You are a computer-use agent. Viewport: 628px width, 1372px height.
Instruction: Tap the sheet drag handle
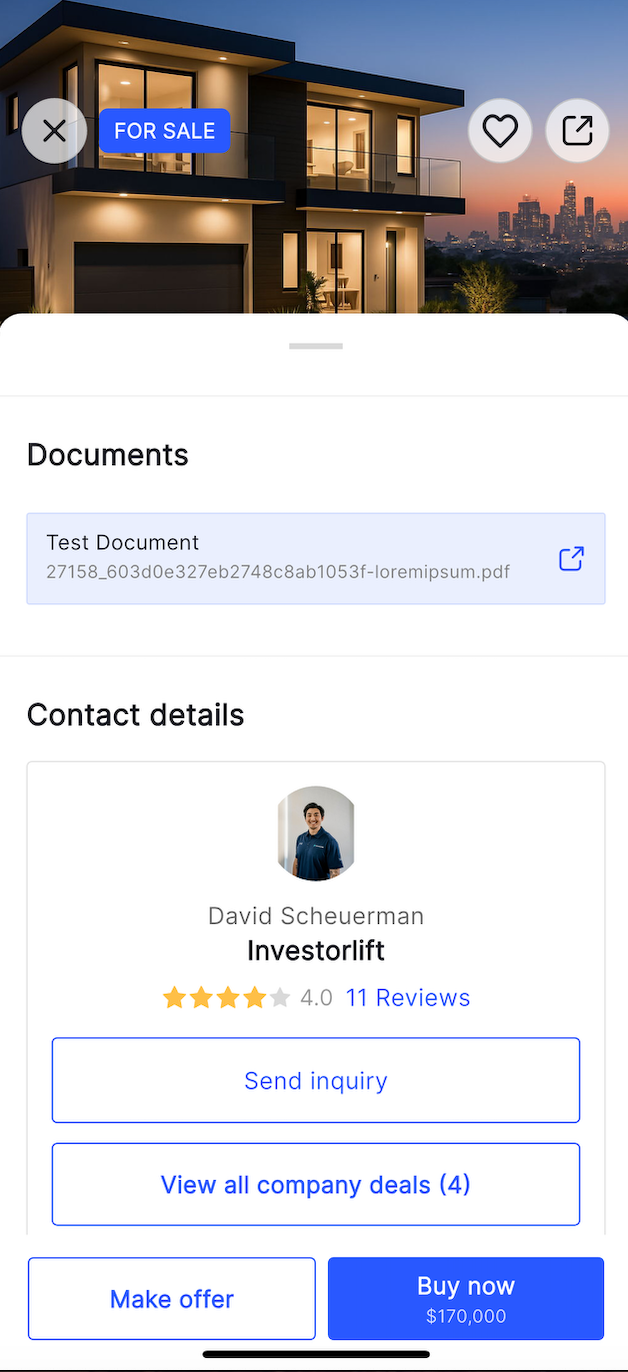(x=316, y=346)
